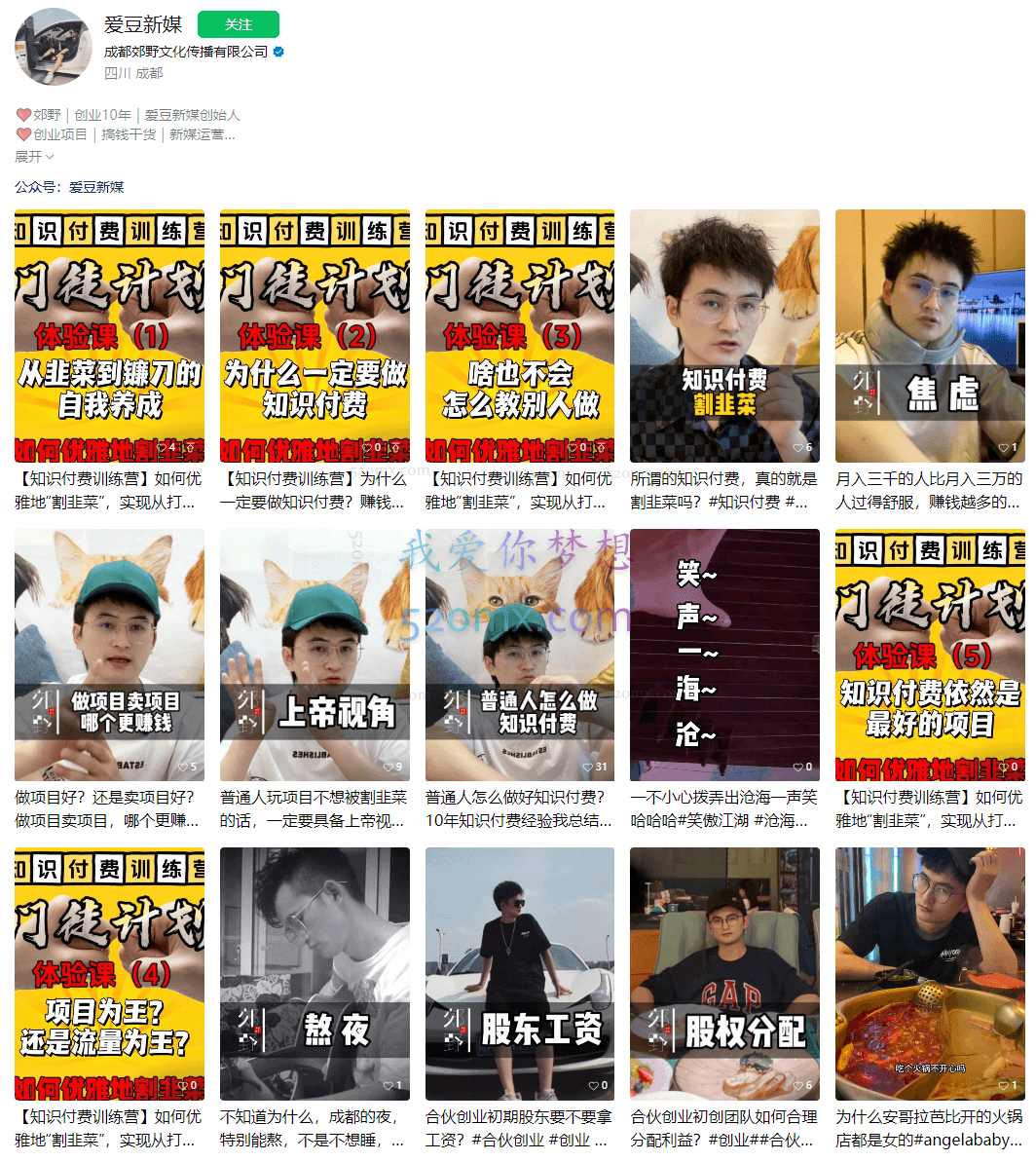
Task: Open the 普通人怎么做知识付费 video
Action: pyautogui.click(x=520, y=655)
